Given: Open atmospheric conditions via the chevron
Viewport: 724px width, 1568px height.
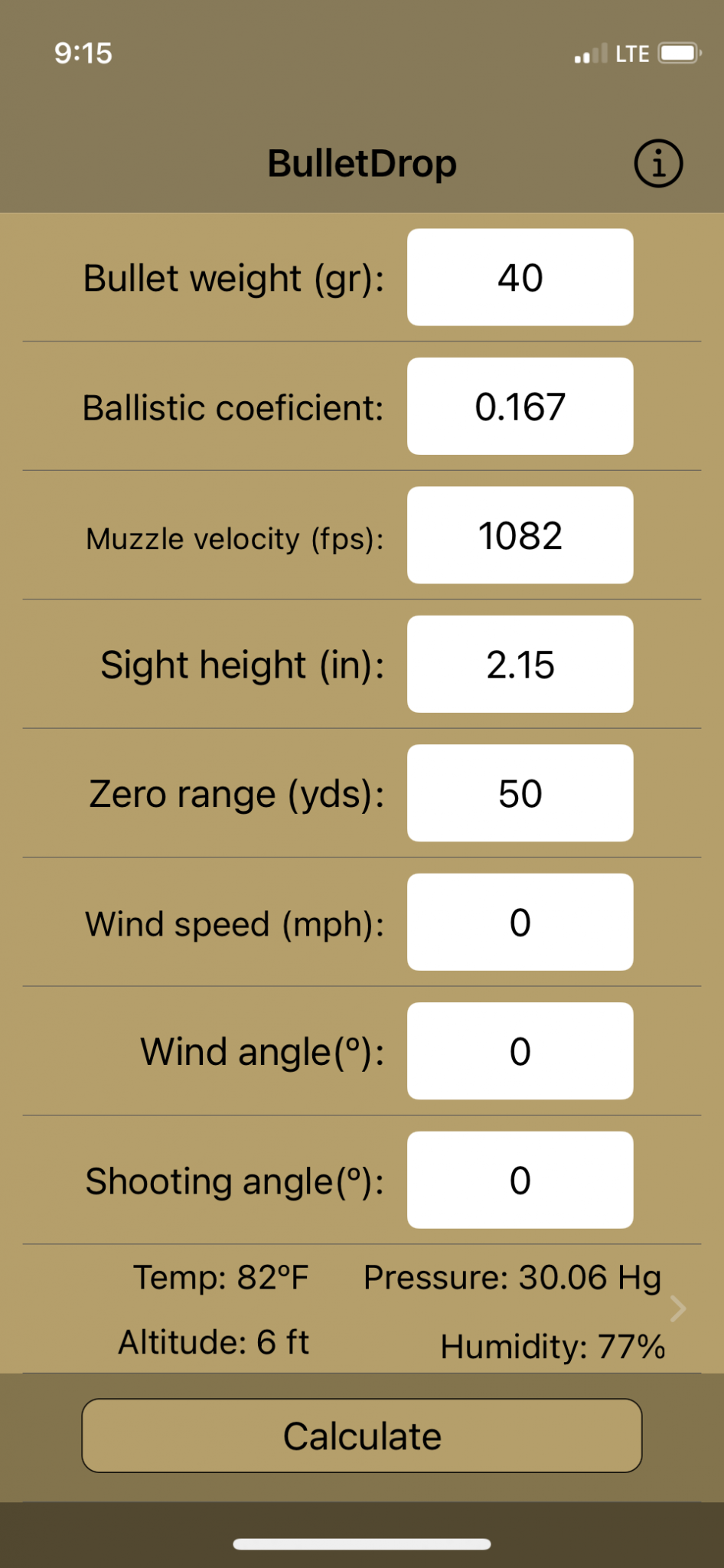Looking at the screenshot, I should (677, 1309).
